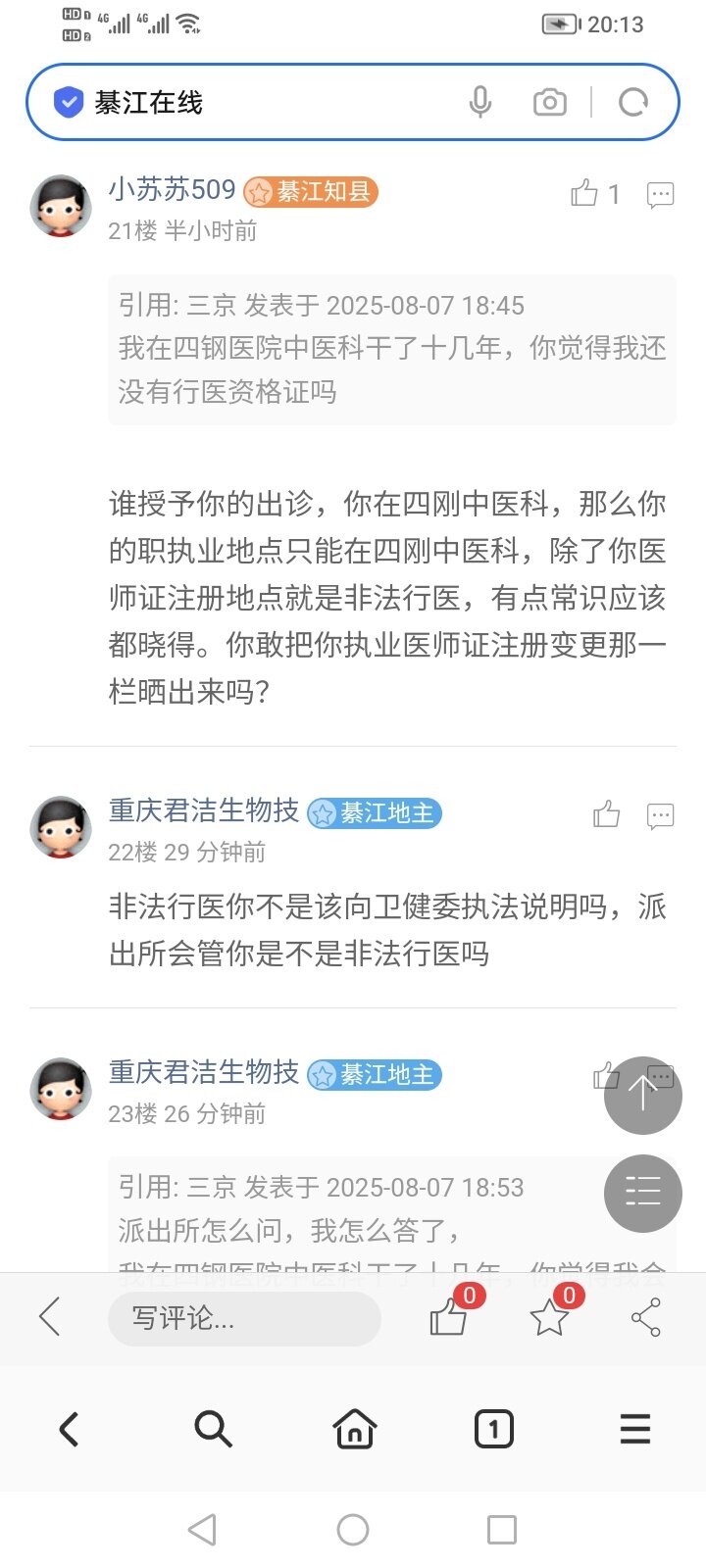
Task: Open the floating list menu button
Action: [642, 1193]
